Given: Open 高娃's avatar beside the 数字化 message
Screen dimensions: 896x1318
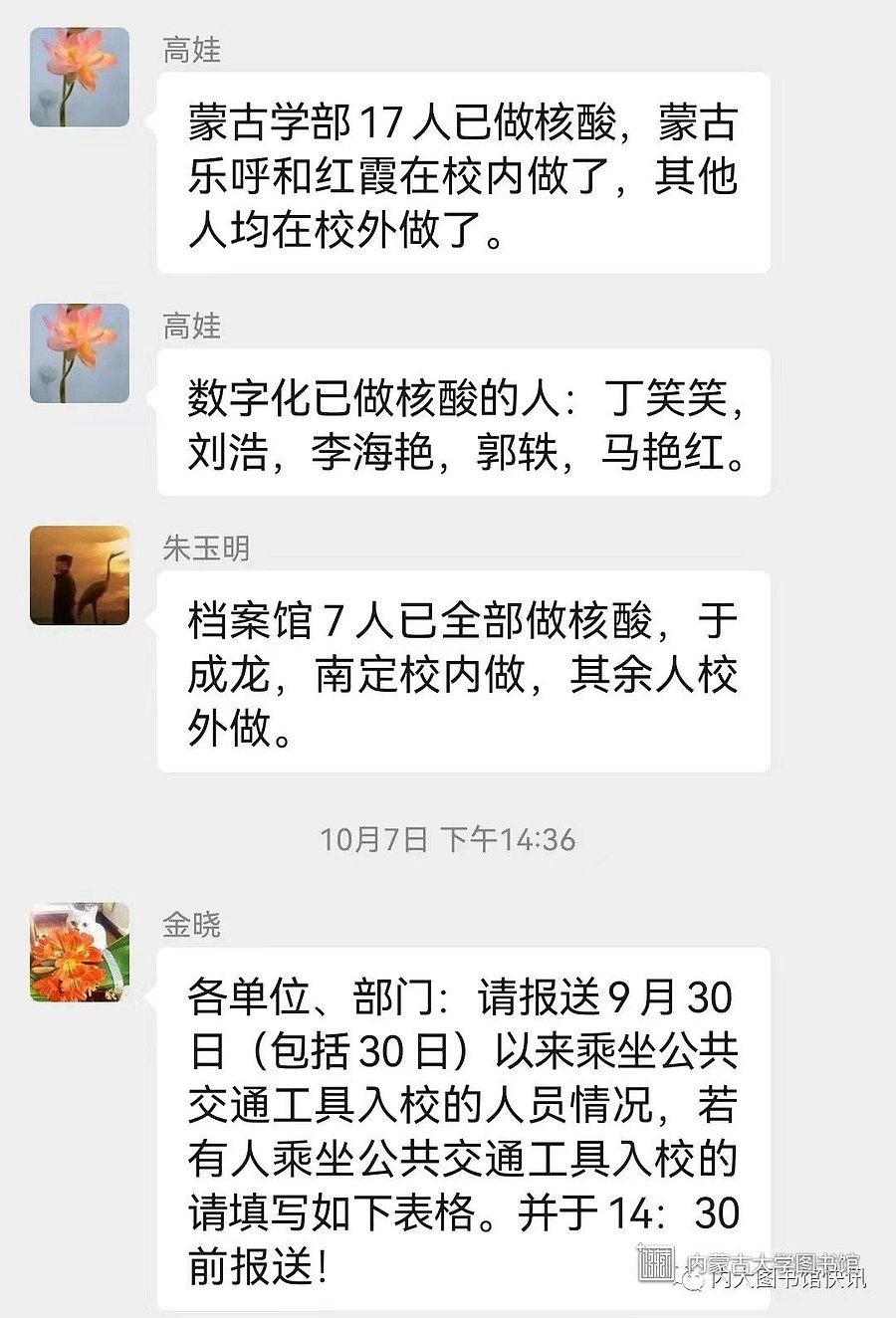Looking at the screenshot, I should pyautogui.click(x=80, y=352).
